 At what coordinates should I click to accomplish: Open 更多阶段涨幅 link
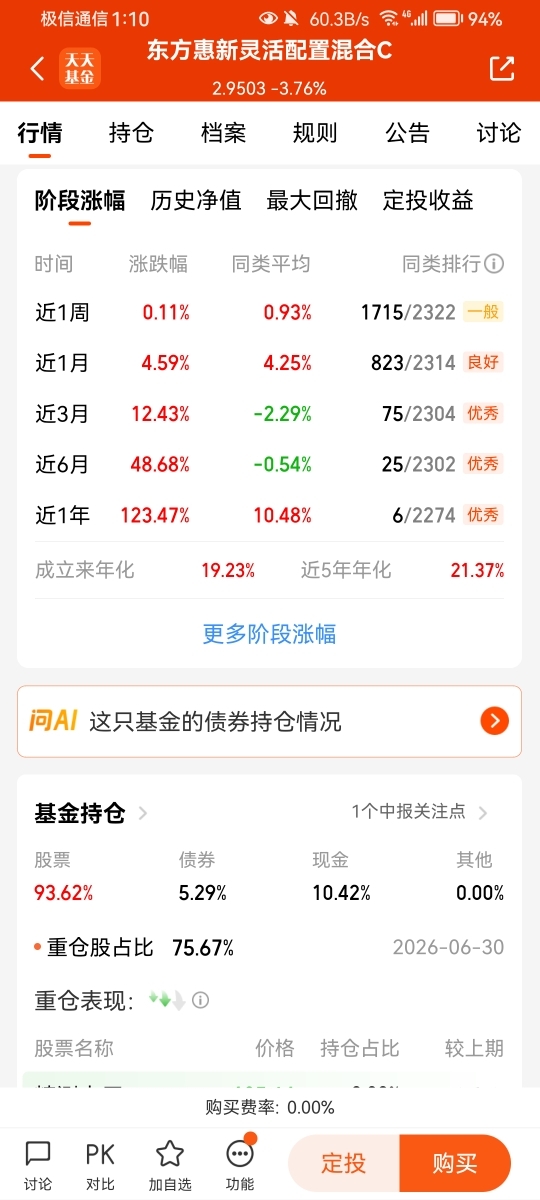pyautogui.click(x=270, y=634)
